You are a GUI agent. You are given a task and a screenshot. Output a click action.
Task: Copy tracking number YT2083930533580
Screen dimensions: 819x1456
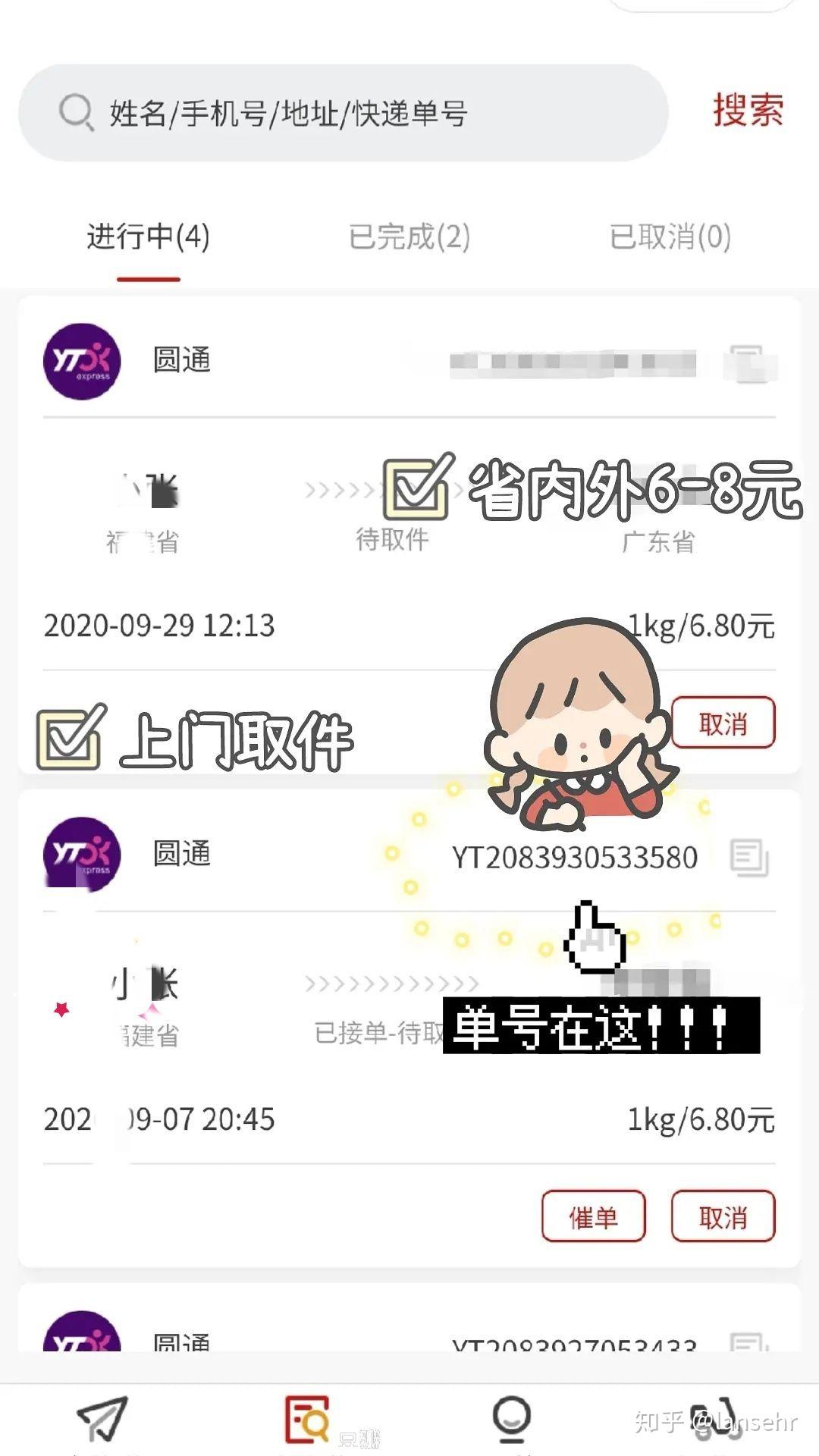[749, 858]
